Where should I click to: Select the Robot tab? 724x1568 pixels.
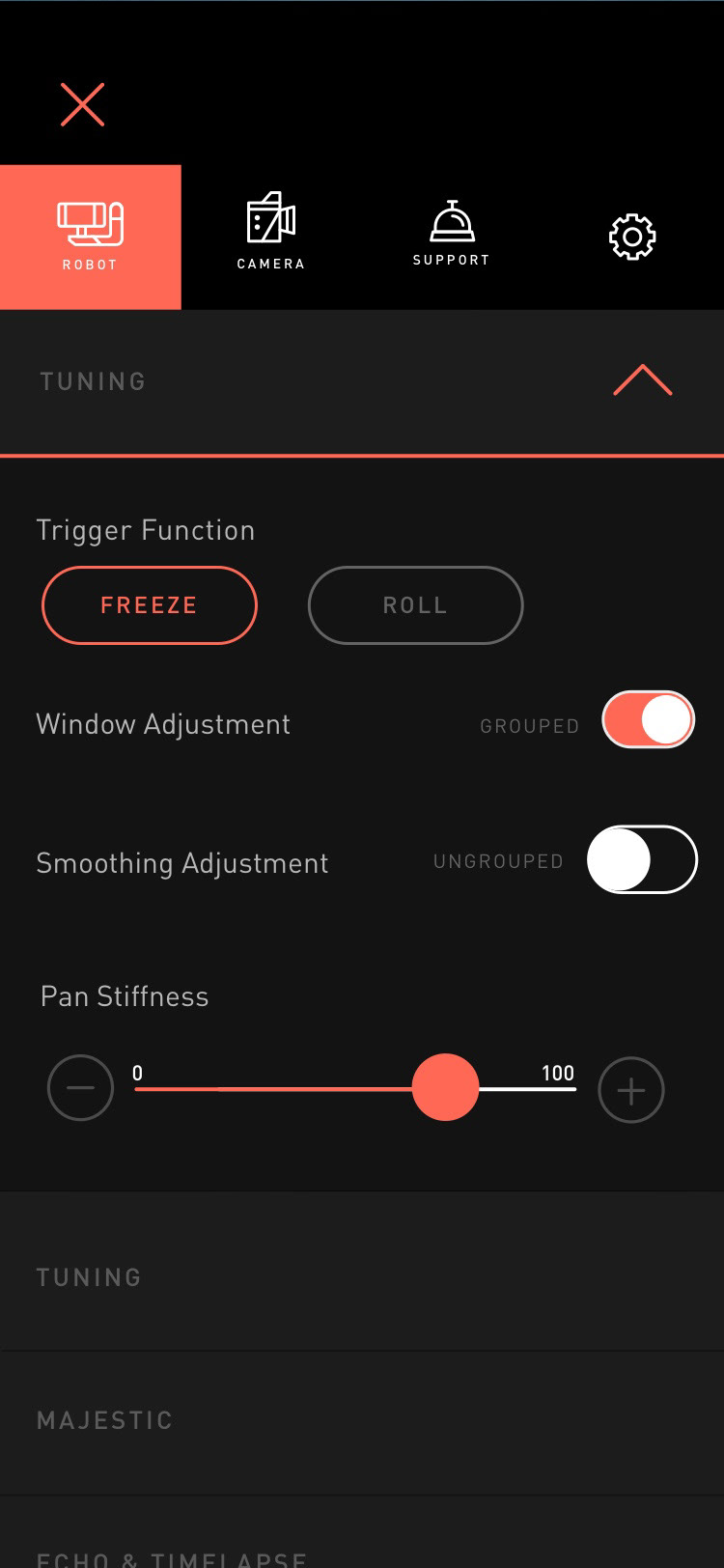90,237
